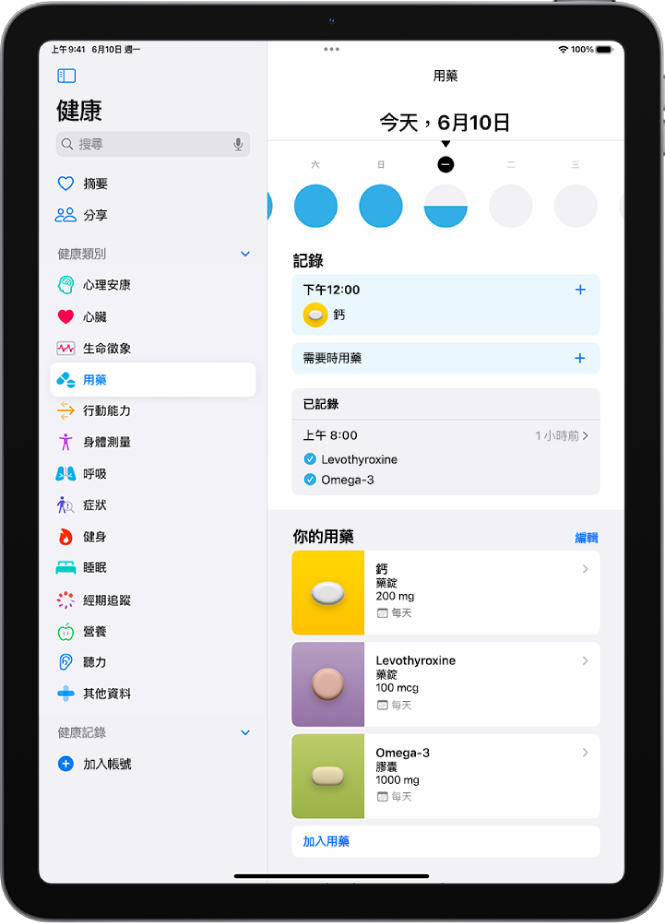Add a 需要時用藥 record
The width and height of the screenshot is (665, 923).
580,358
